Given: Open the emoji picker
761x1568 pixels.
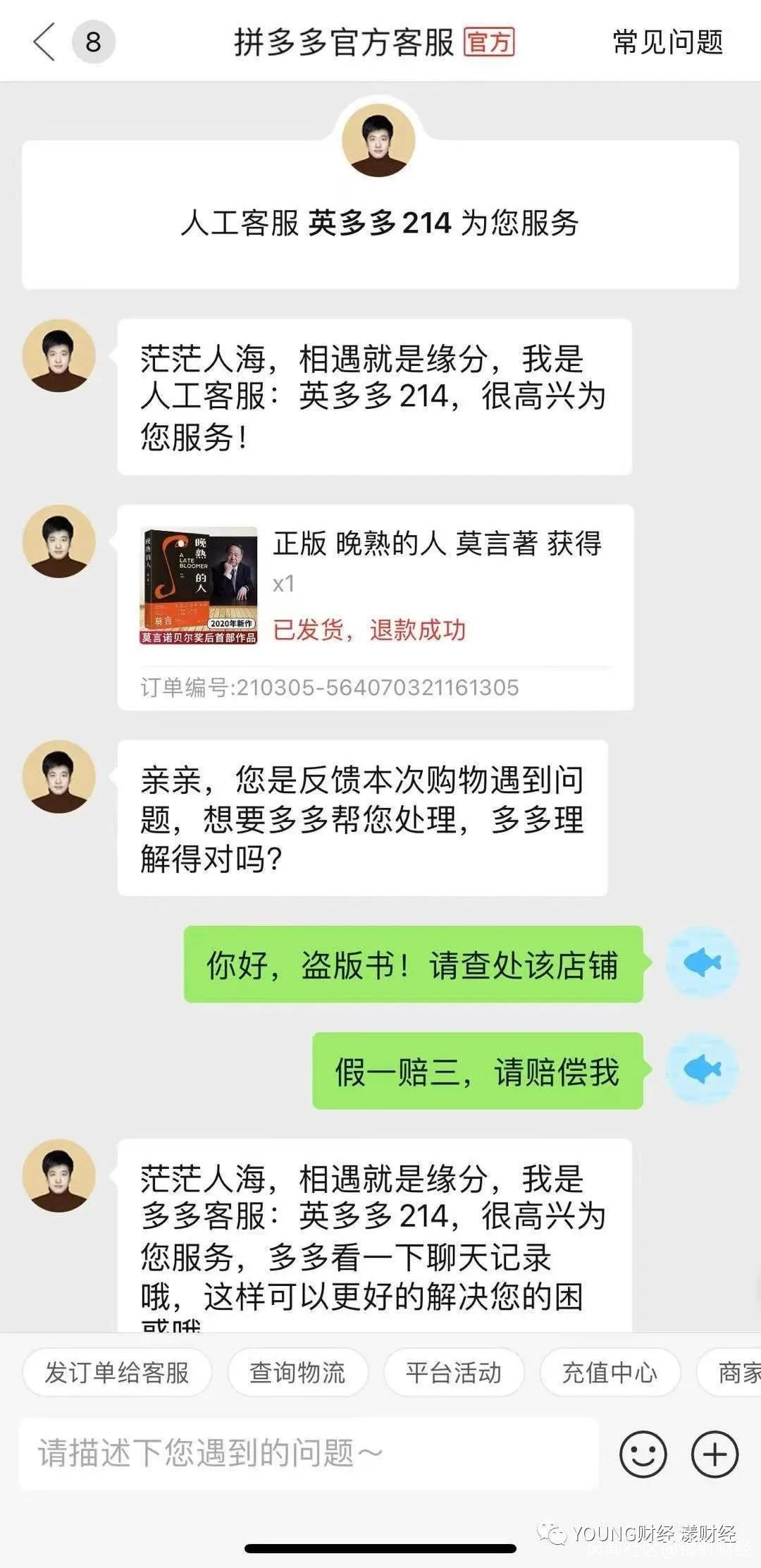Looking at the screenshot, I should (643, 1454).
